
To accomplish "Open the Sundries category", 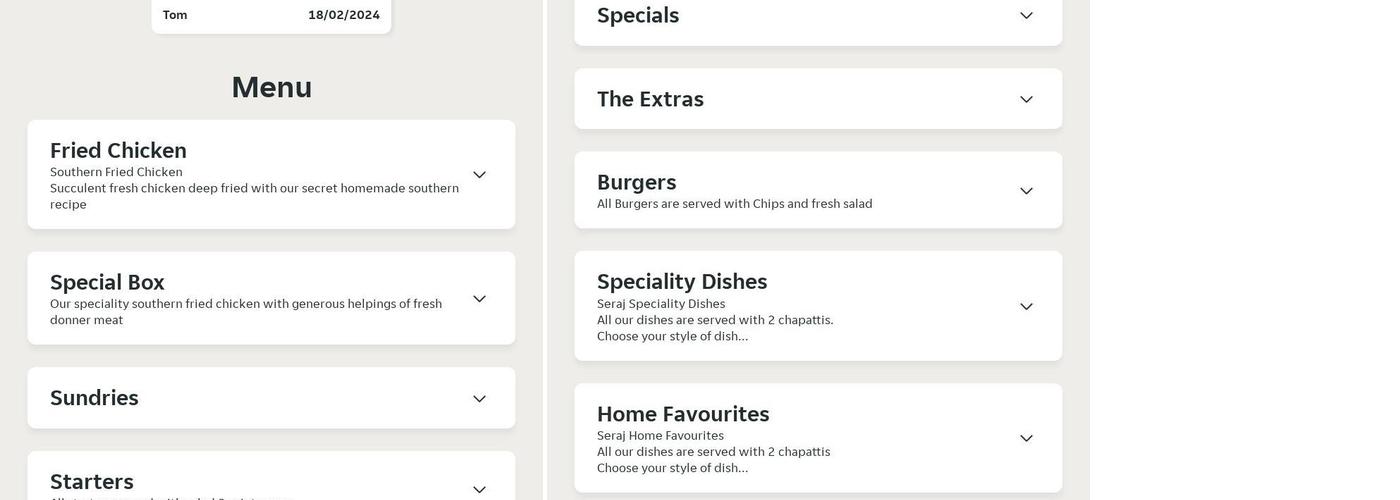I will pos(479,399).
